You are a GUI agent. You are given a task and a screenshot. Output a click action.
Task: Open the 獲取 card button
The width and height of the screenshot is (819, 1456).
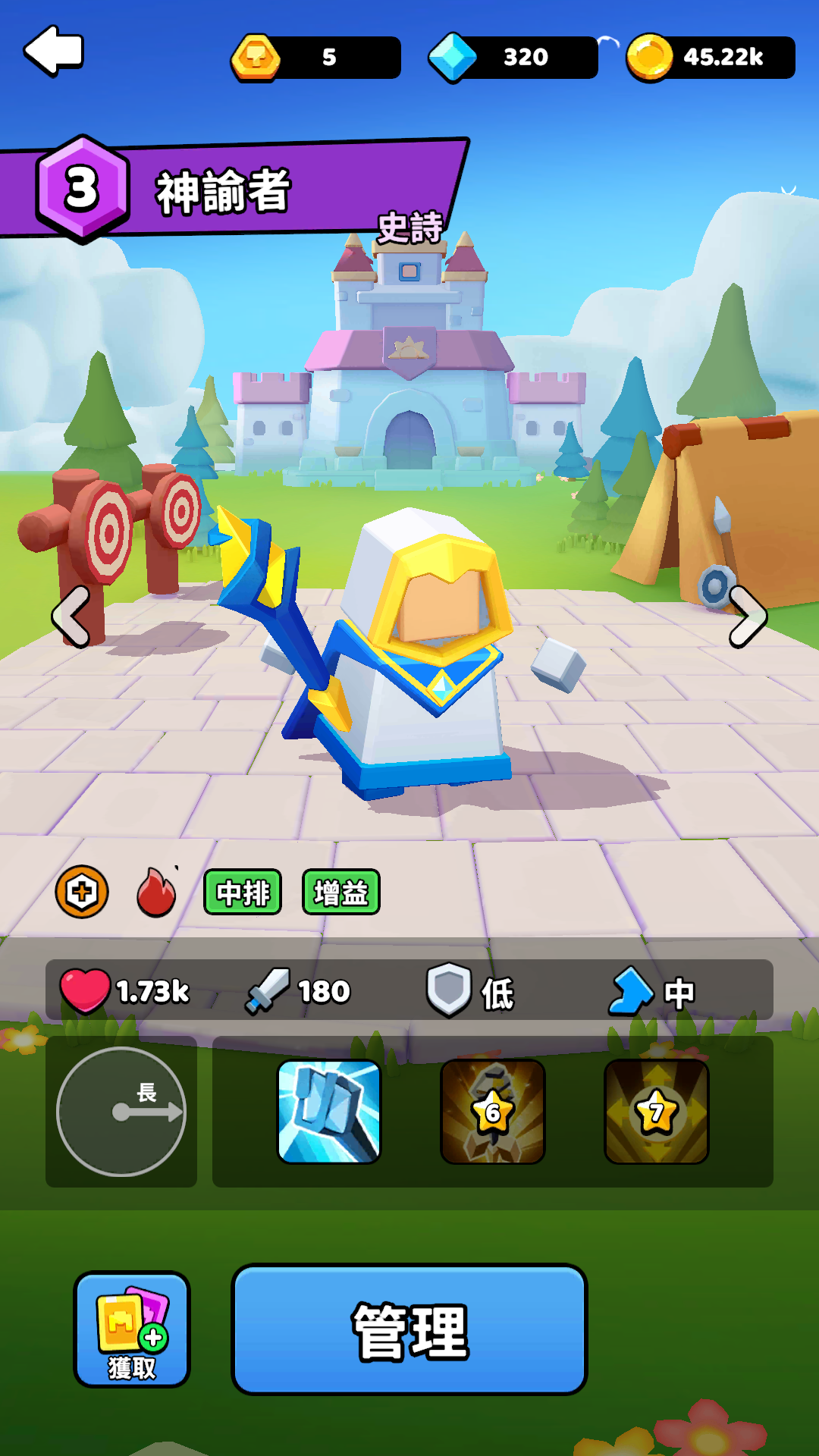tap(132, 1329)
